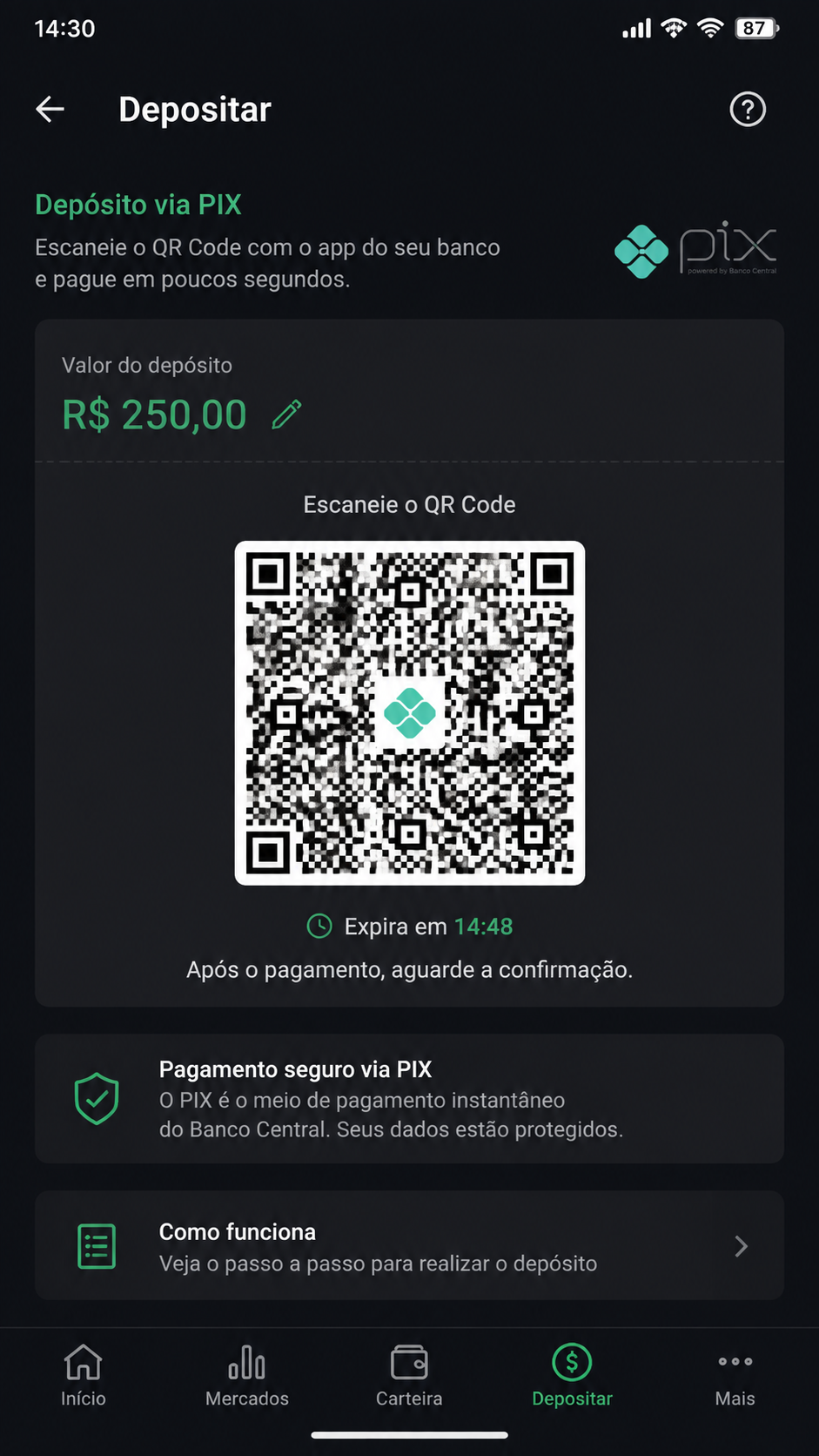Image resolution: width=819 pixels, height=1456 pixels.
Task: Open the Como funciona step-by-step guide
Action: coord(409,1246)
